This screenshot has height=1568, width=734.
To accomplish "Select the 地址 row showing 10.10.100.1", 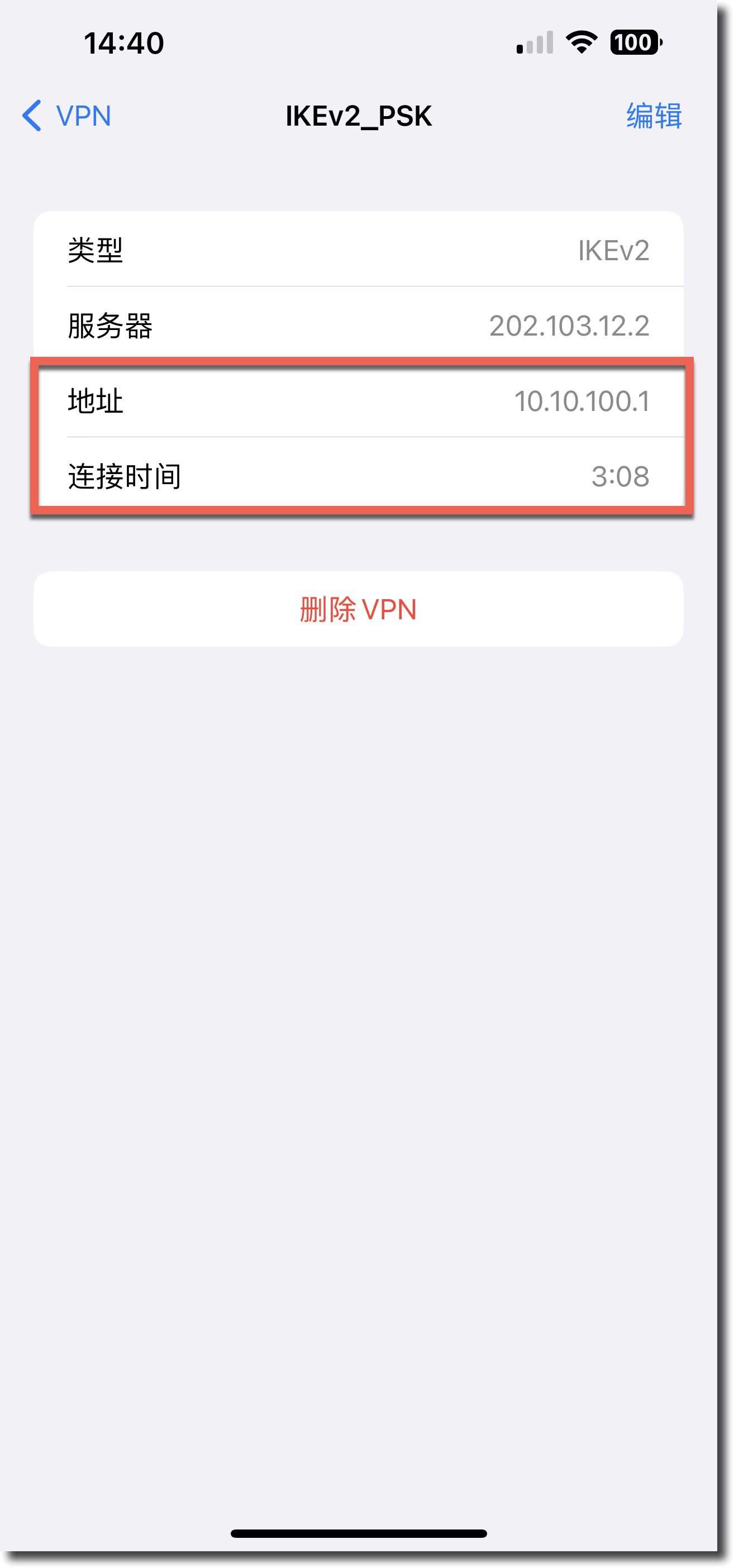I will tap(363, 401).
